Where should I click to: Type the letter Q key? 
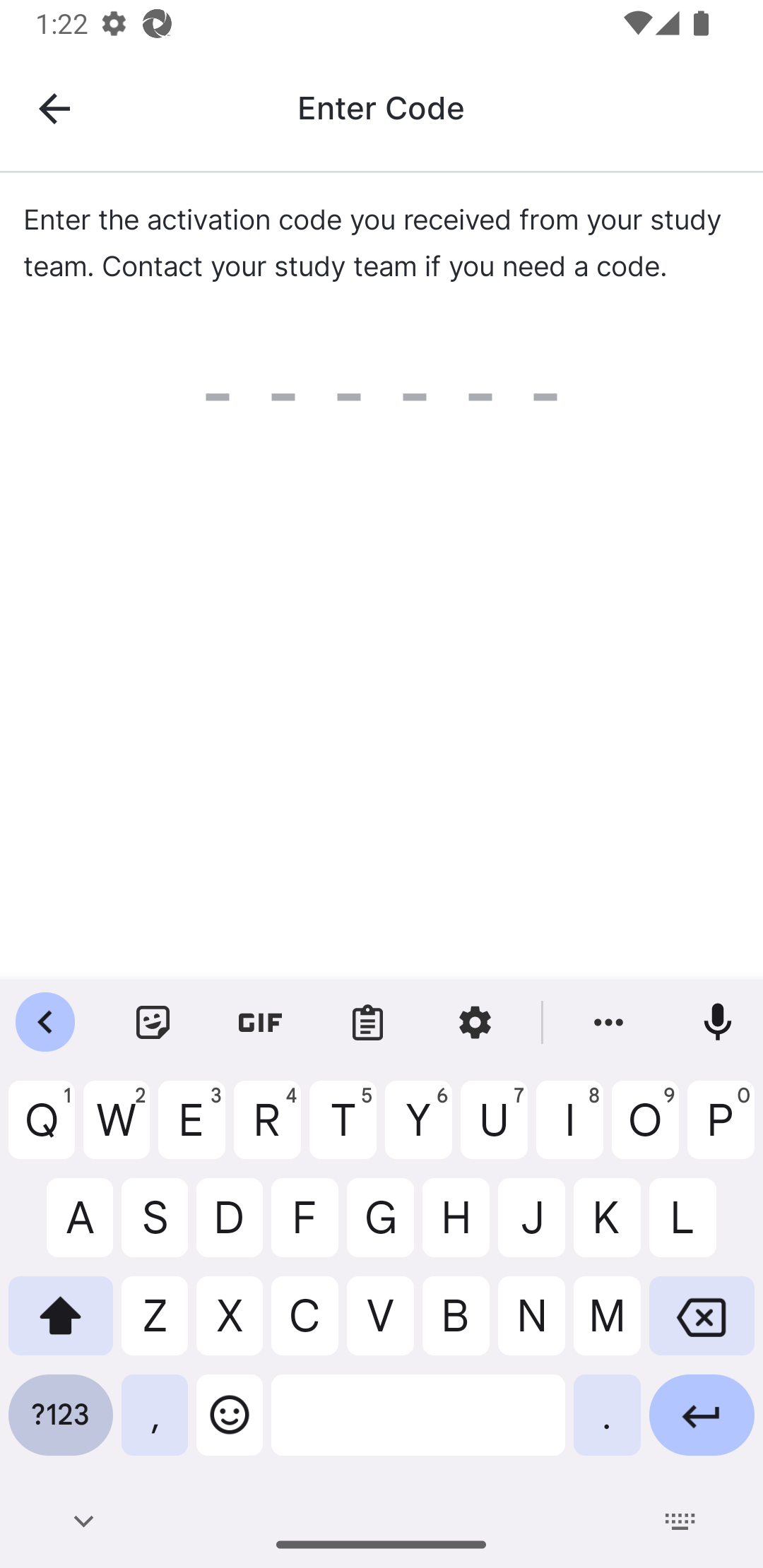click(x=42, y=1120)
